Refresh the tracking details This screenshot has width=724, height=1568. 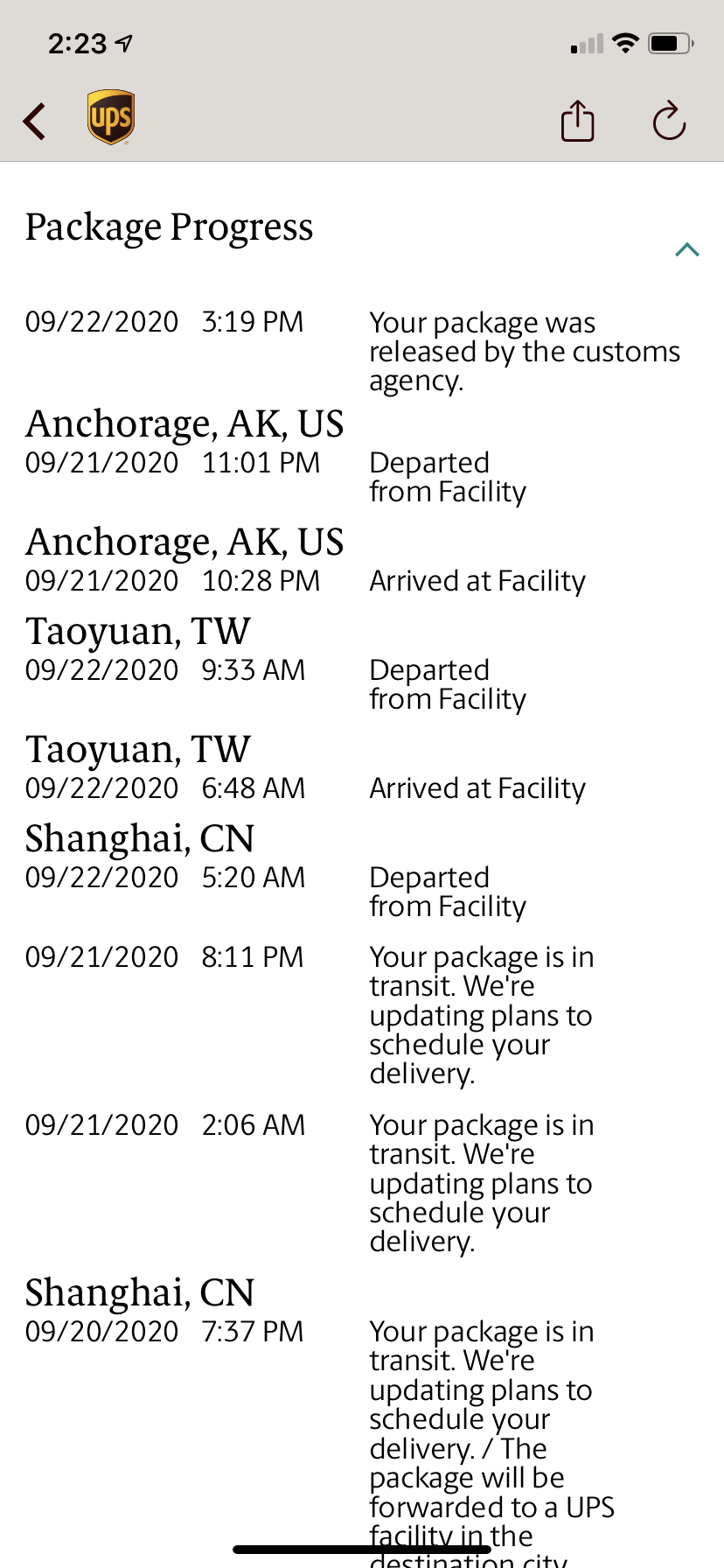[x=669, y=121]
